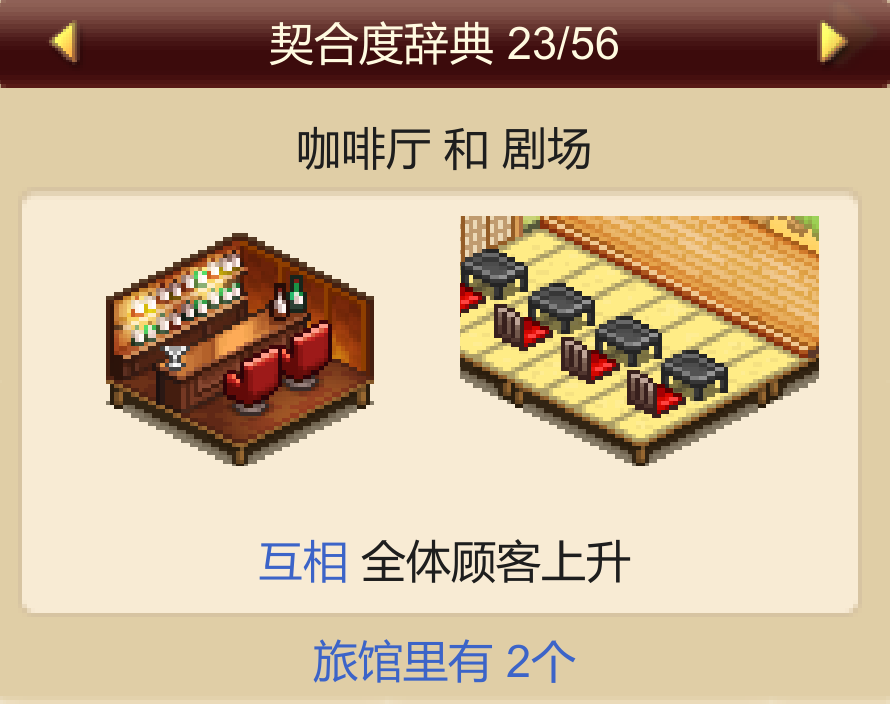Go to the next compatibility dictionary entry
The width and height of the screenshot is (890, 704).
[831, 42]
